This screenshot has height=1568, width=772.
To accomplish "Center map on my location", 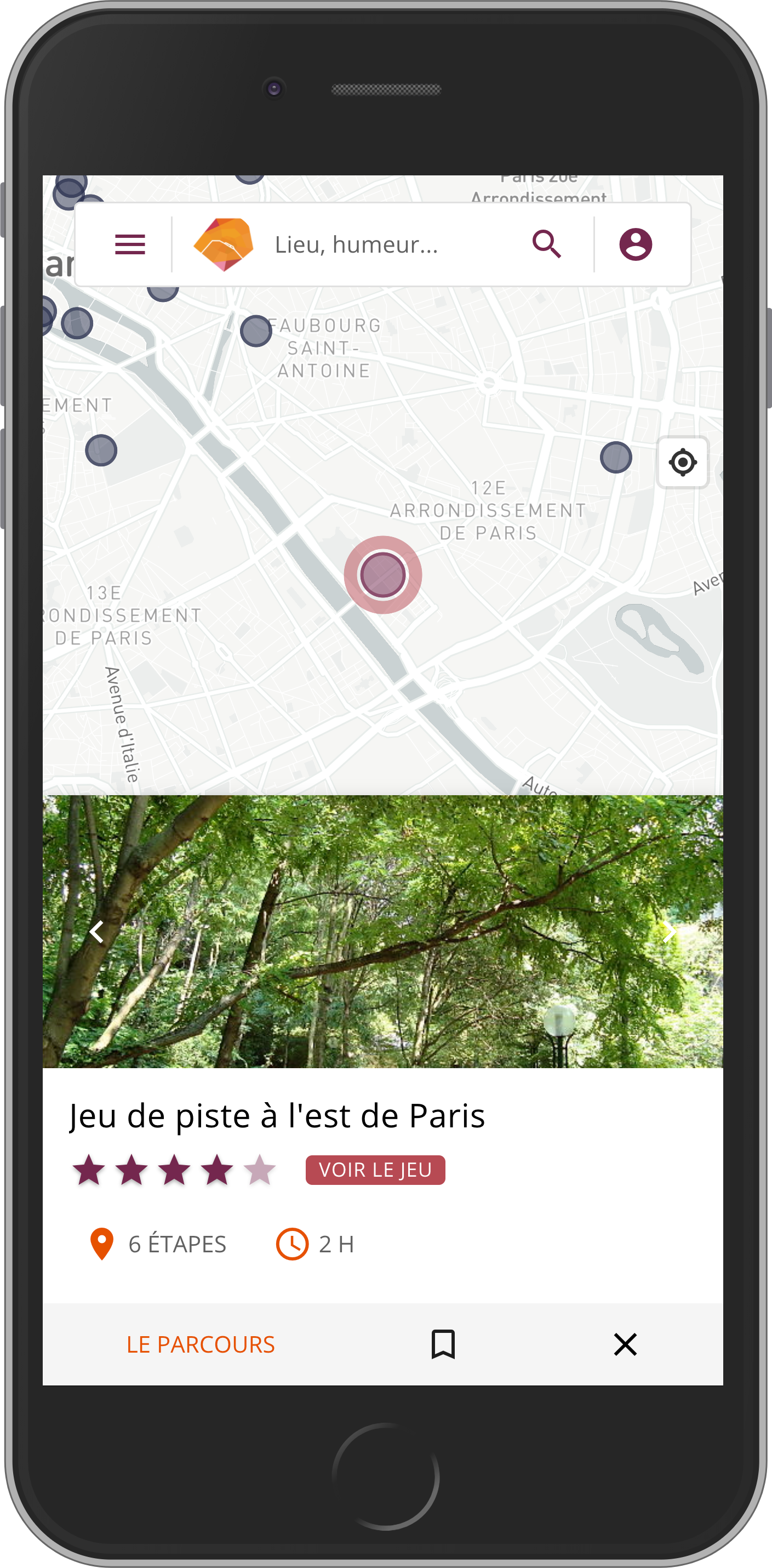I will [x=683, y=462].
